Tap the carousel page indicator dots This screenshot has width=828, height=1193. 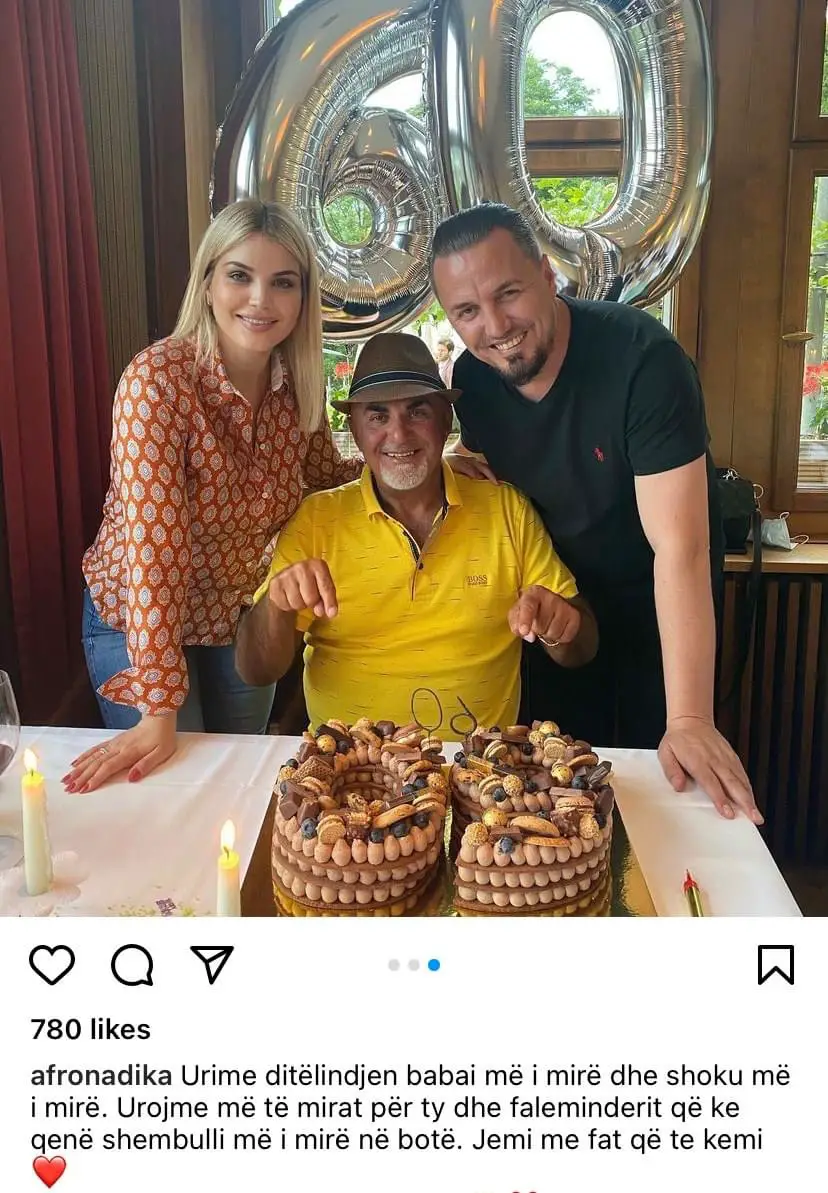point(414,965)
